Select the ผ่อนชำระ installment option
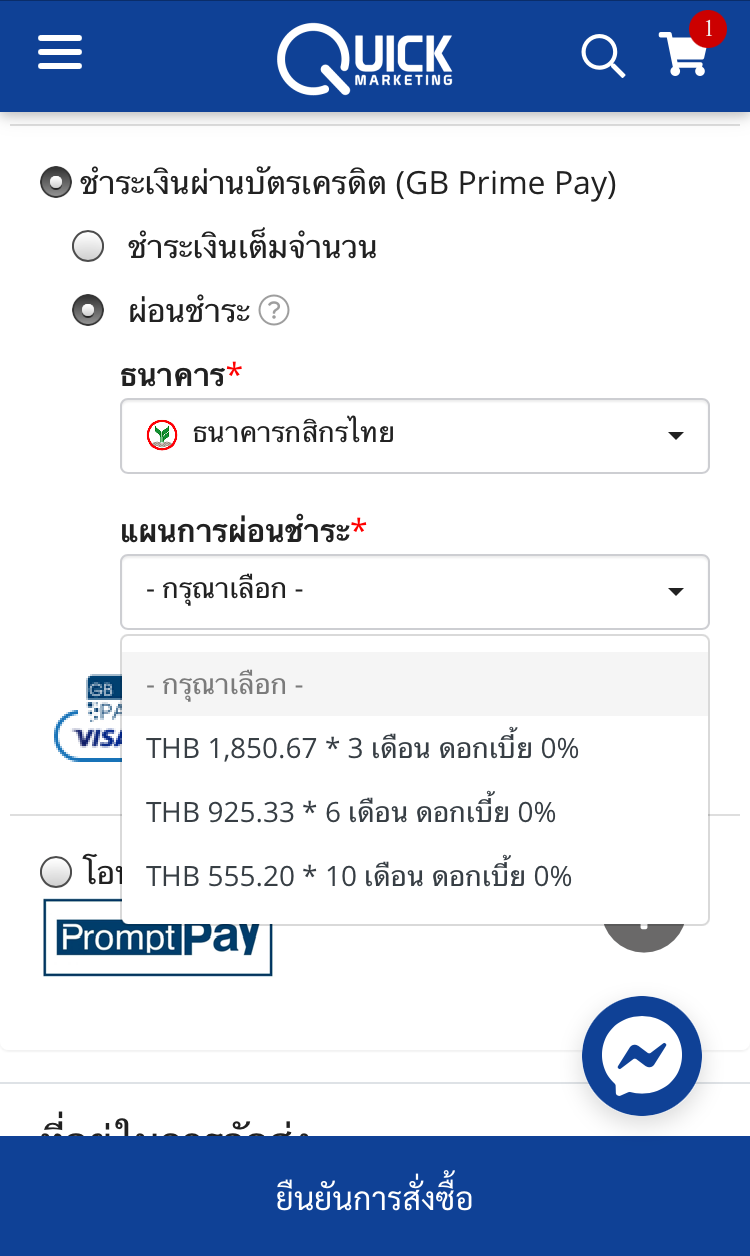The height and width of the screenshot is (1256, 750). pos(89,311)
